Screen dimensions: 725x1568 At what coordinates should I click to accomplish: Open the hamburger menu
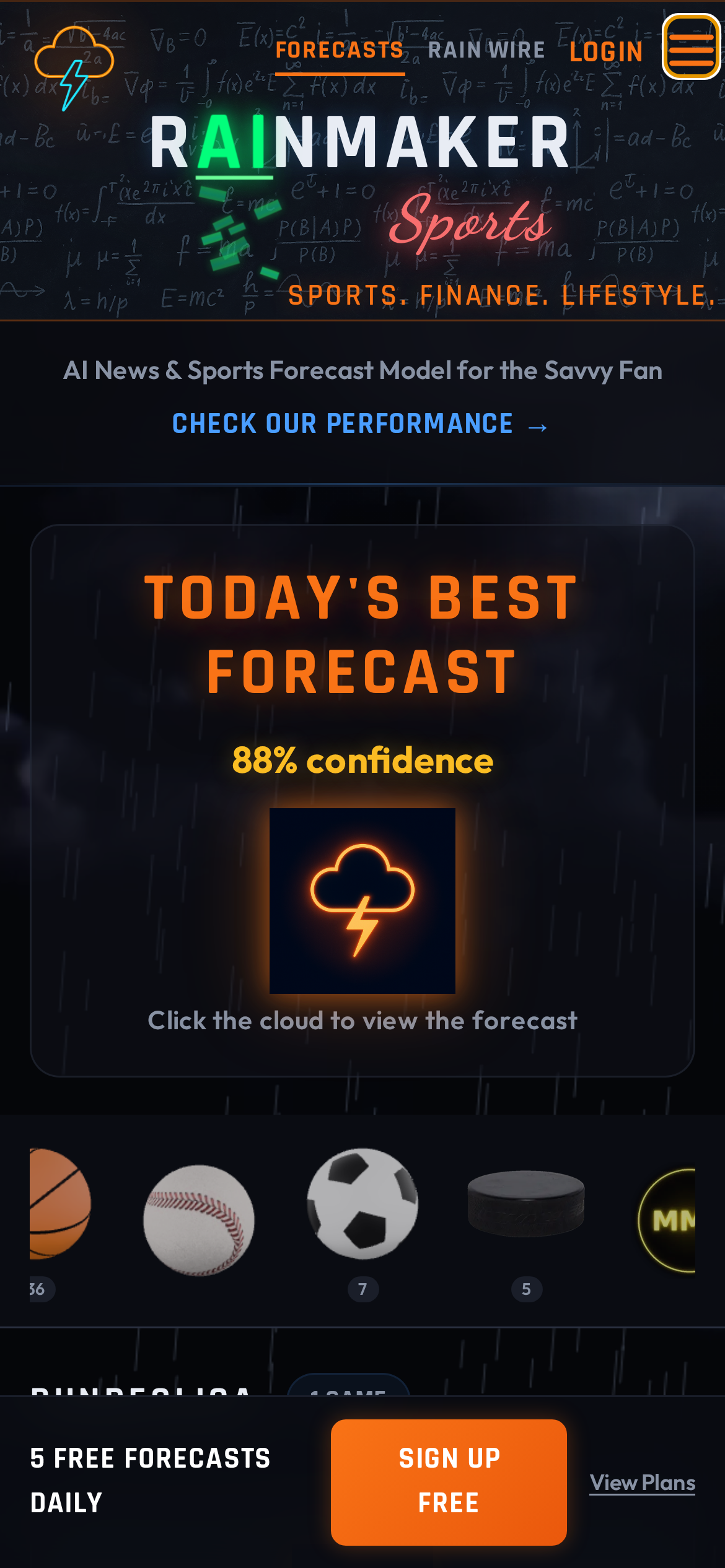point(691,47)
